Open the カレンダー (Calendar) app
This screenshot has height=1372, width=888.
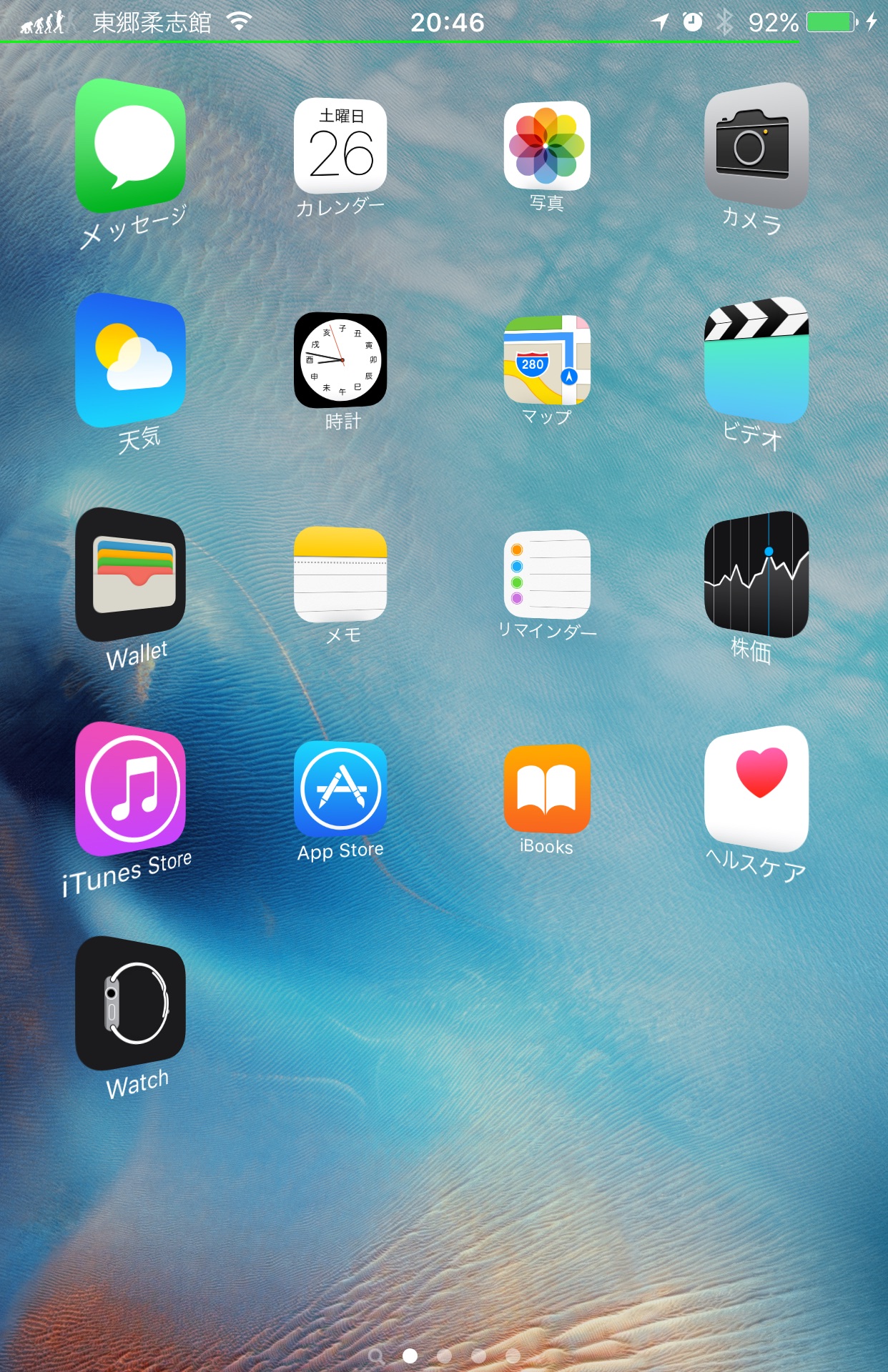tap(340, 146)
